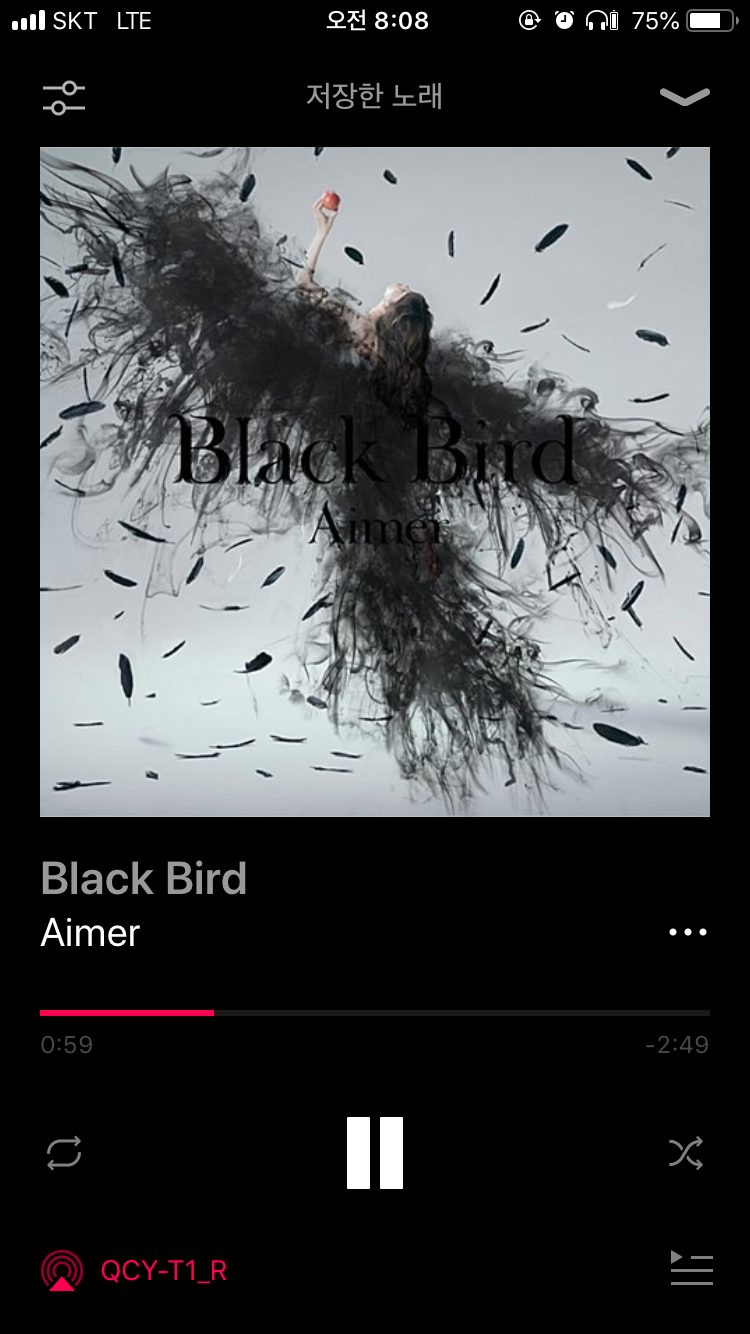Pause the song Black Bird

point(375,1153)
